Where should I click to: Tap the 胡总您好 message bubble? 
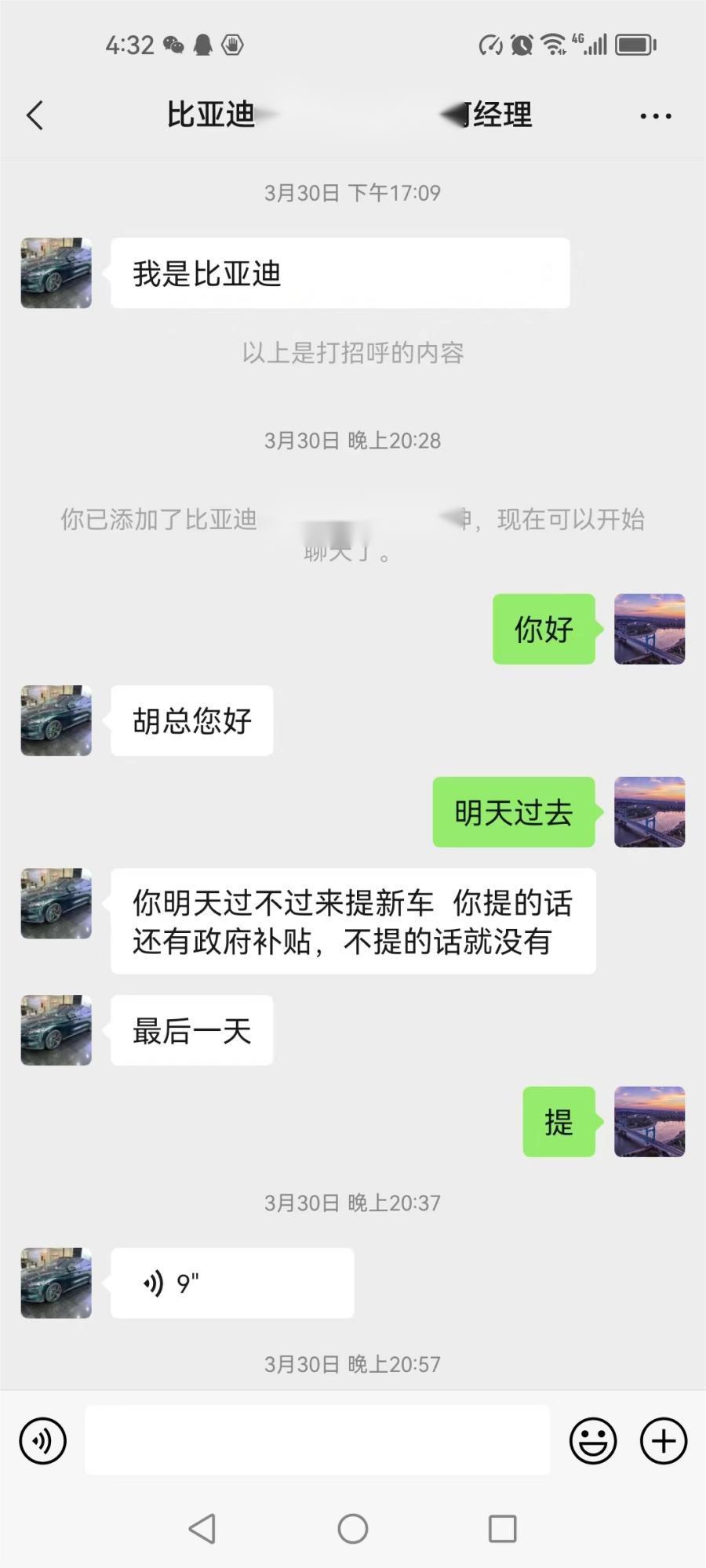[191, 720]
